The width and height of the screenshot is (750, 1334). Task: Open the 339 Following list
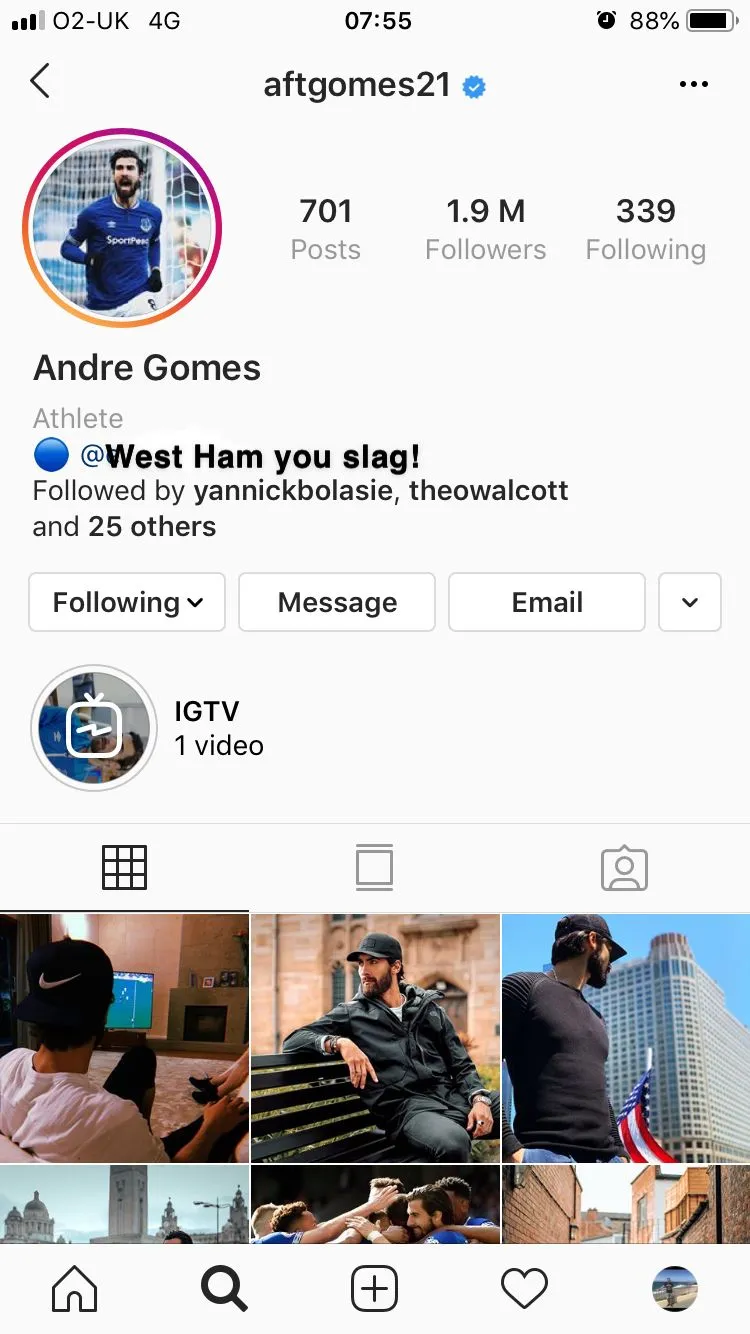[645, 228]
